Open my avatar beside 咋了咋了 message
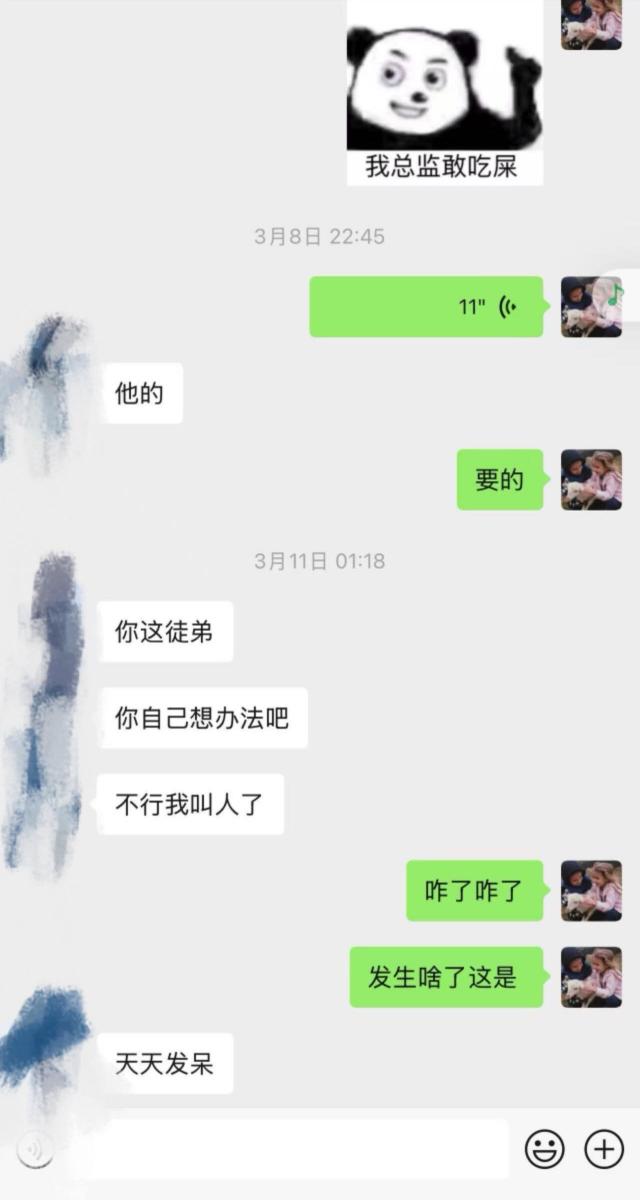This screenshot has width=640, height=1200. coord(591,890)
